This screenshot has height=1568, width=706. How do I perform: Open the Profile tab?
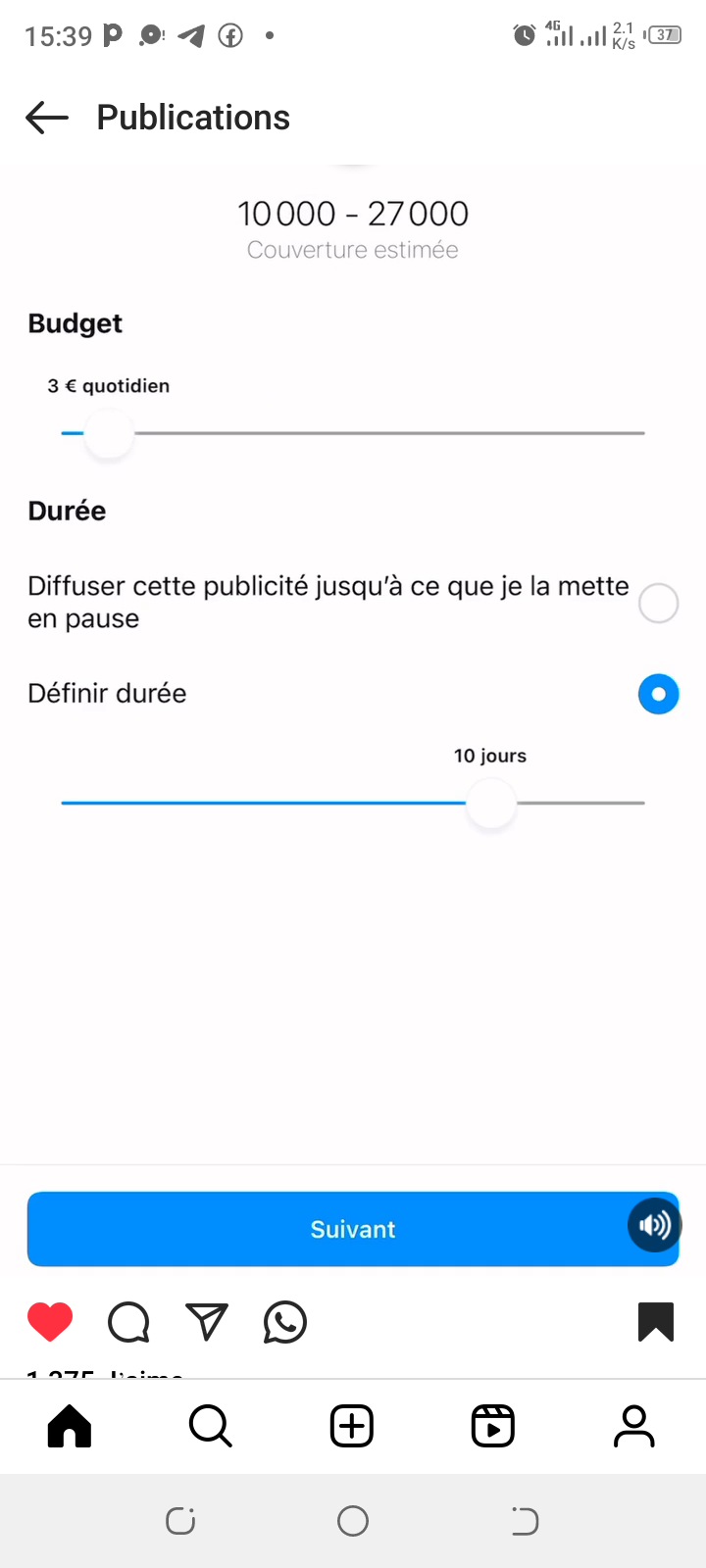633,1426
